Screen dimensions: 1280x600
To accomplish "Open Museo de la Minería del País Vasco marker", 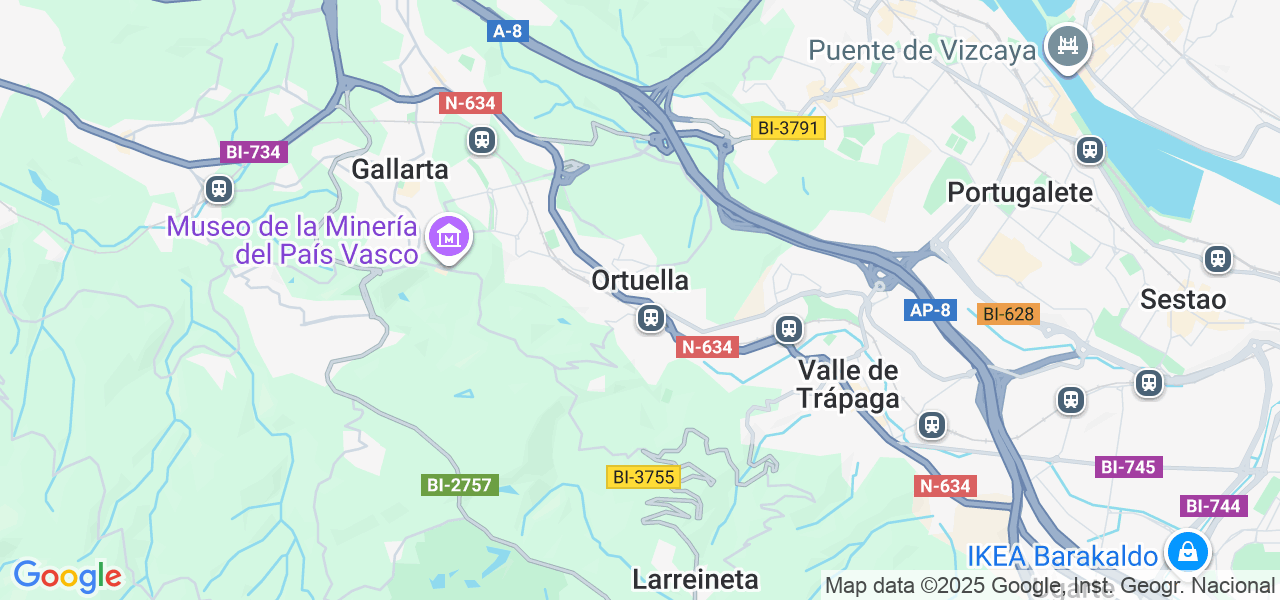I will [449, 237].
